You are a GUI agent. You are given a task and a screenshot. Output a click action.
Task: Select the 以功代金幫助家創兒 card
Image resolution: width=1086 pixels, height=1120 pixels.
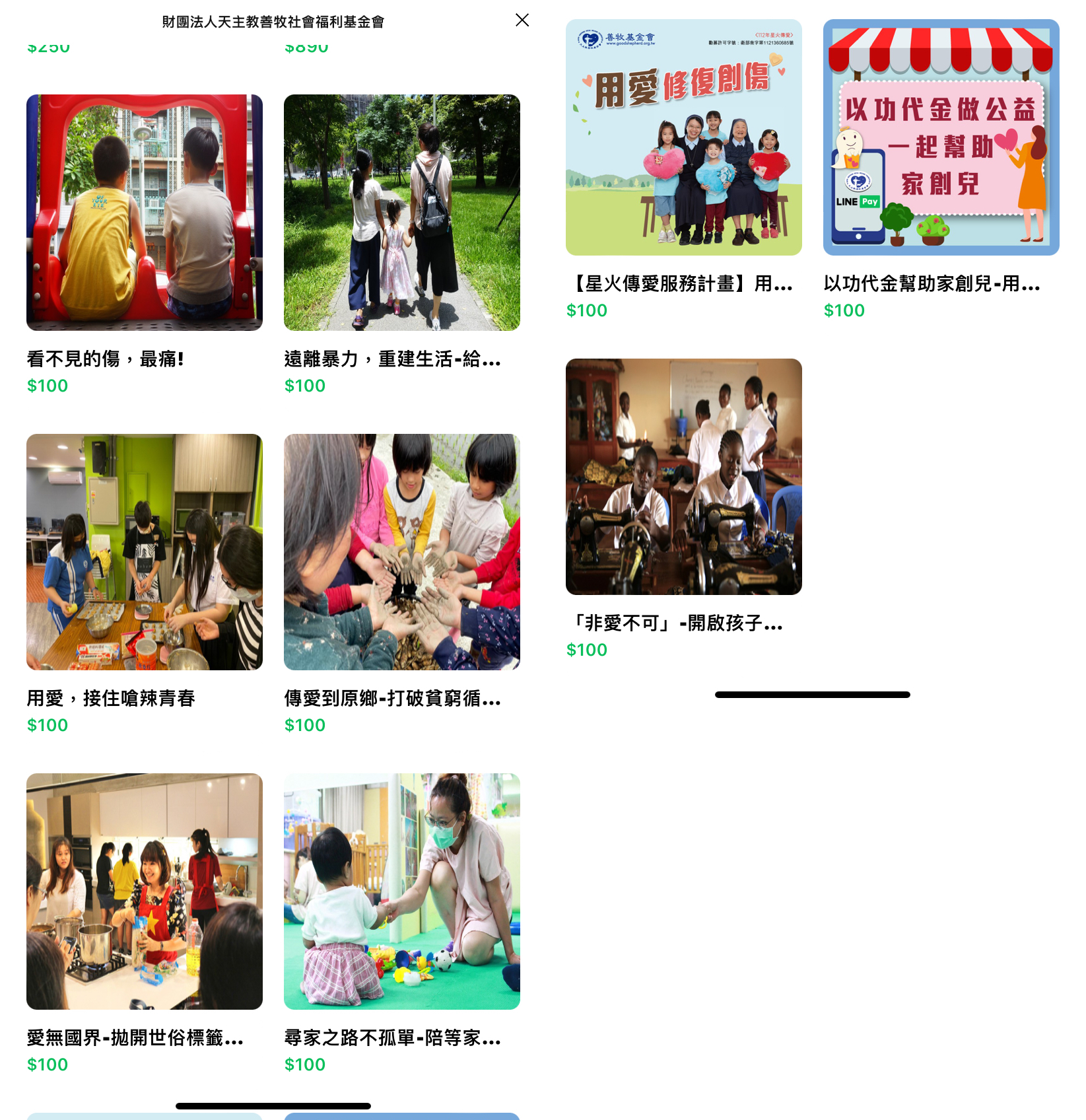[x=941, y=137]
